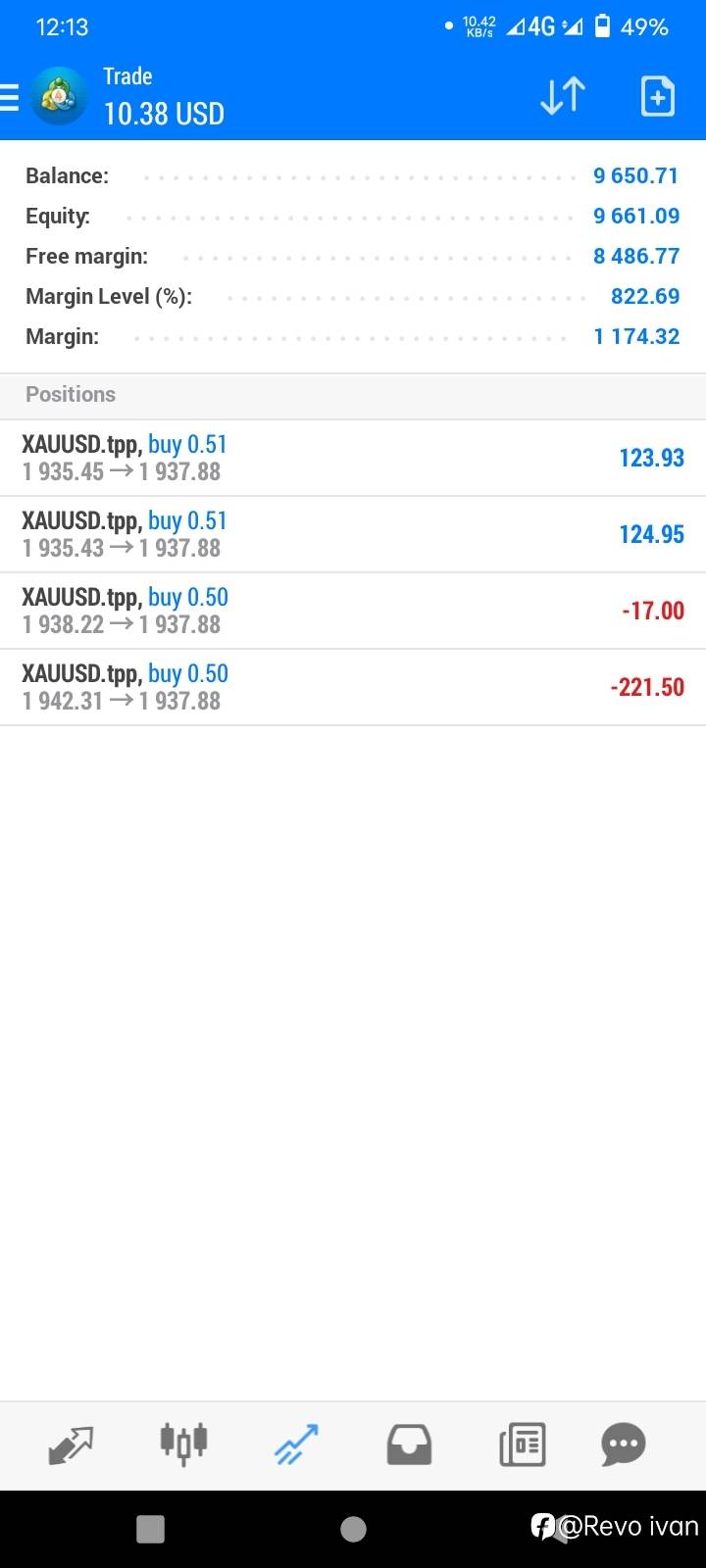Open XAUUSD position opened at 1 938.22

pos(353,611)
